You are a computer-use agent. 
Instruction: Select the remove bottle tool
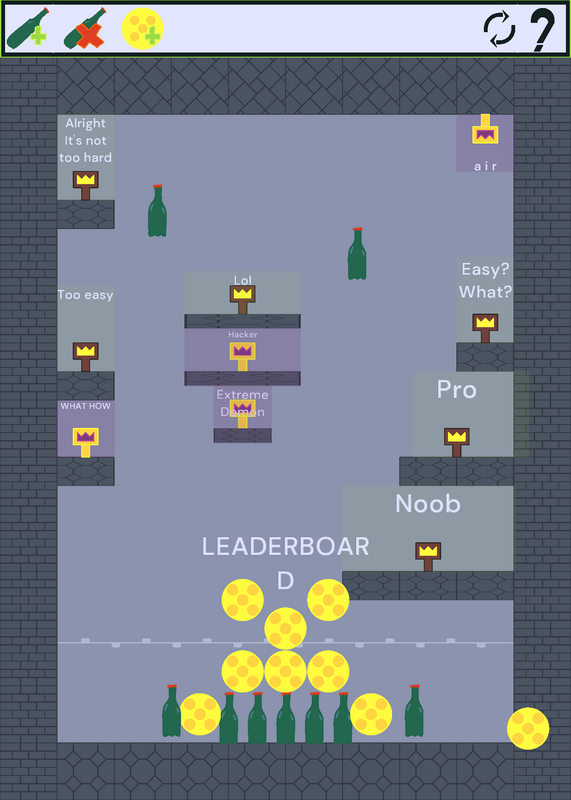tap(85, 29)
